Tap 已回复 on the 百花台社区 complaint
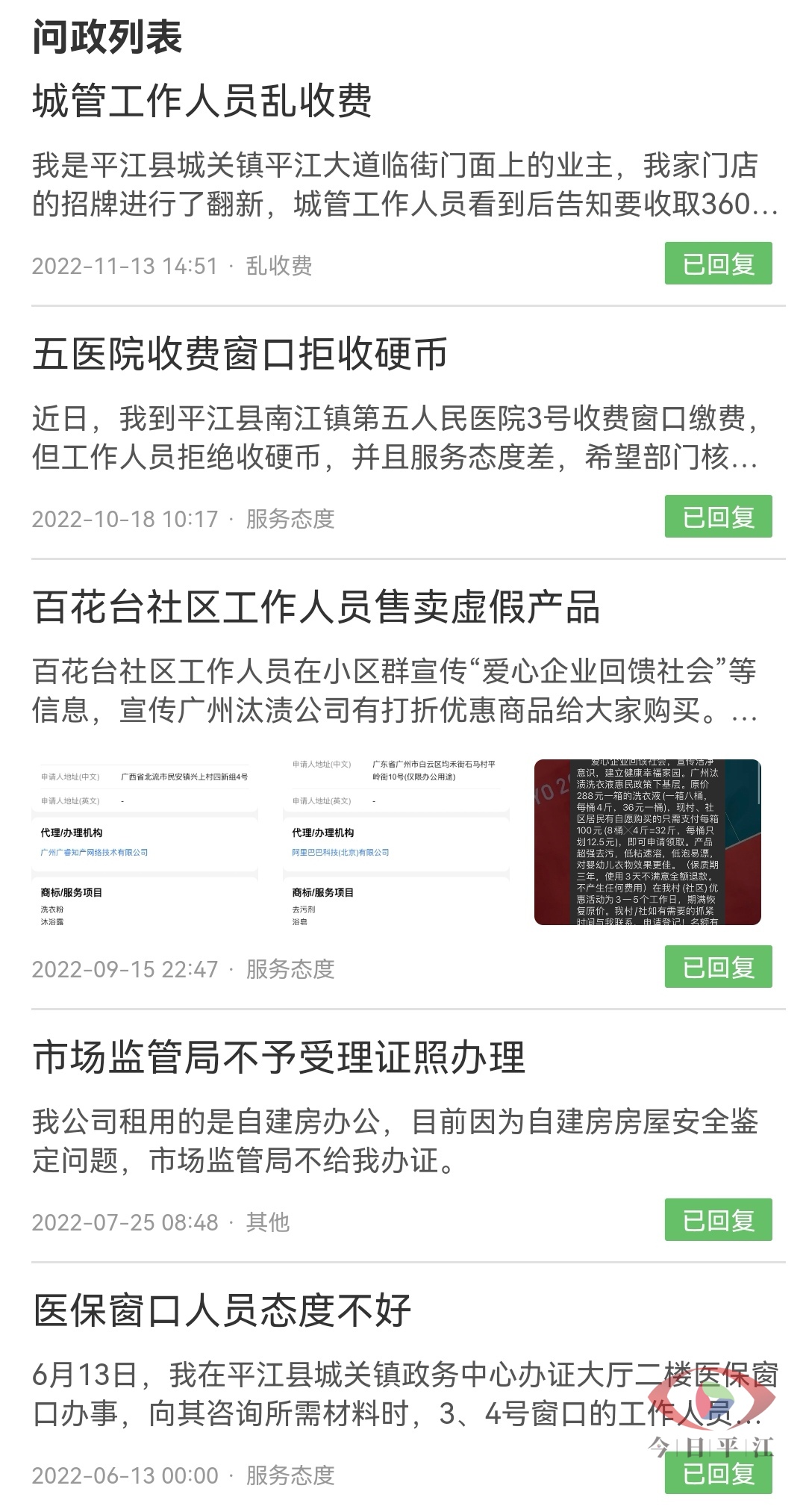The width and height of the screenshot is (806, 1512). (x=718, y=967)
